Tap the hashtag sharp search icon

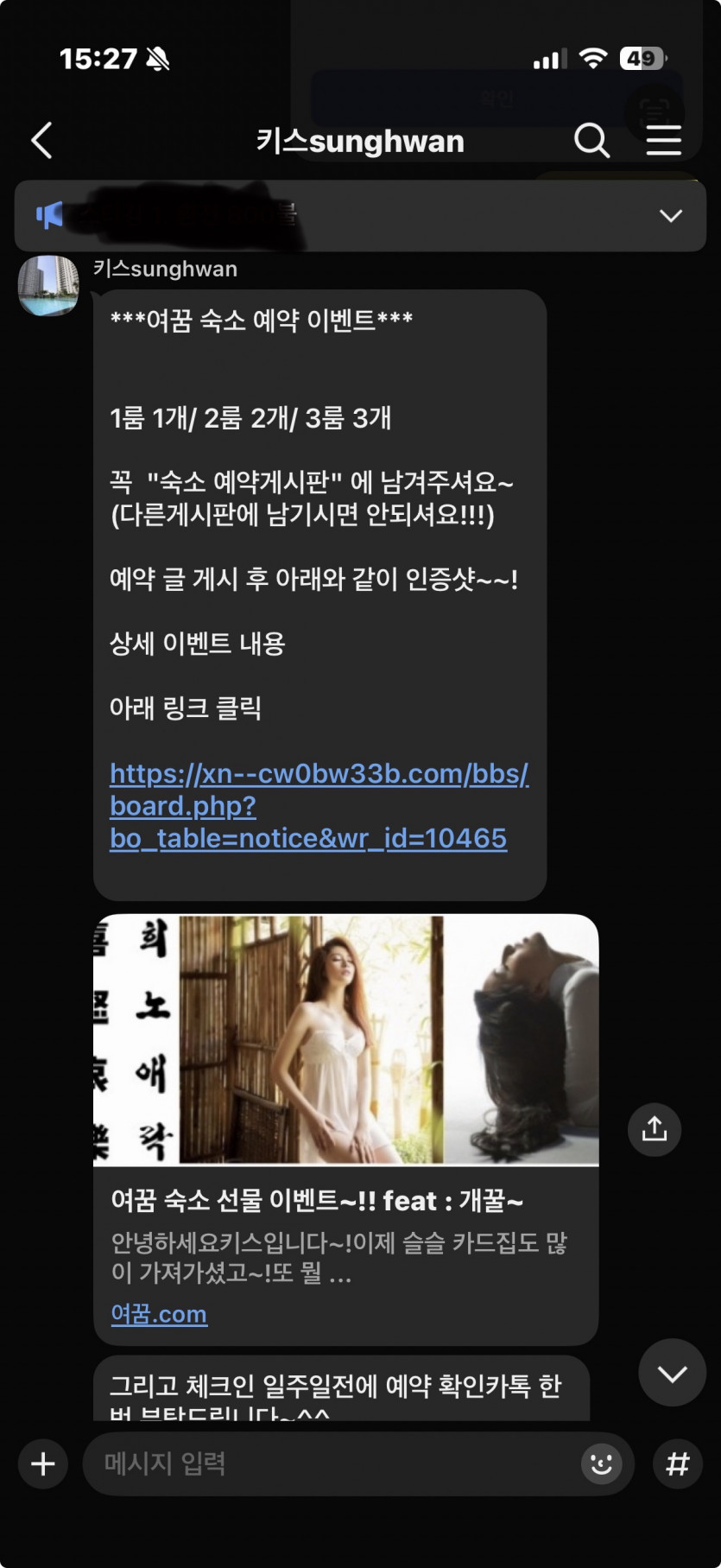coord(677,1463)
